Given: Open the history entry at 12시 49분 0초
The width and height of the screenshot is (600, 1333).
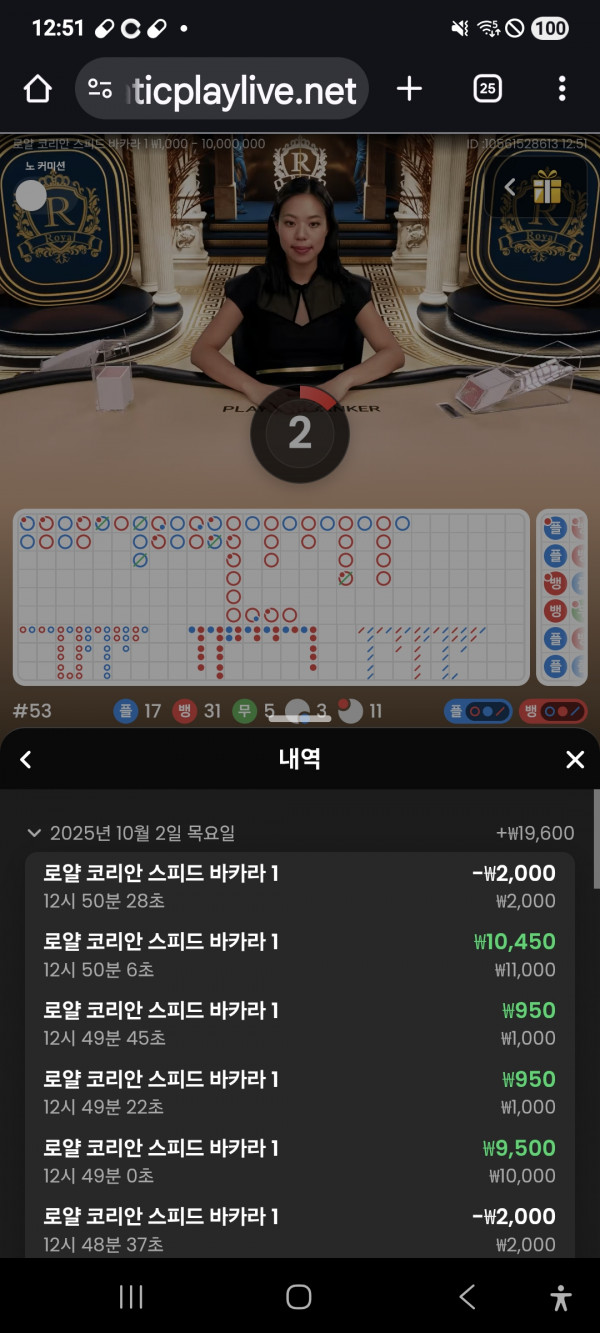Looking at the screenshot, I should (299, 1161).
